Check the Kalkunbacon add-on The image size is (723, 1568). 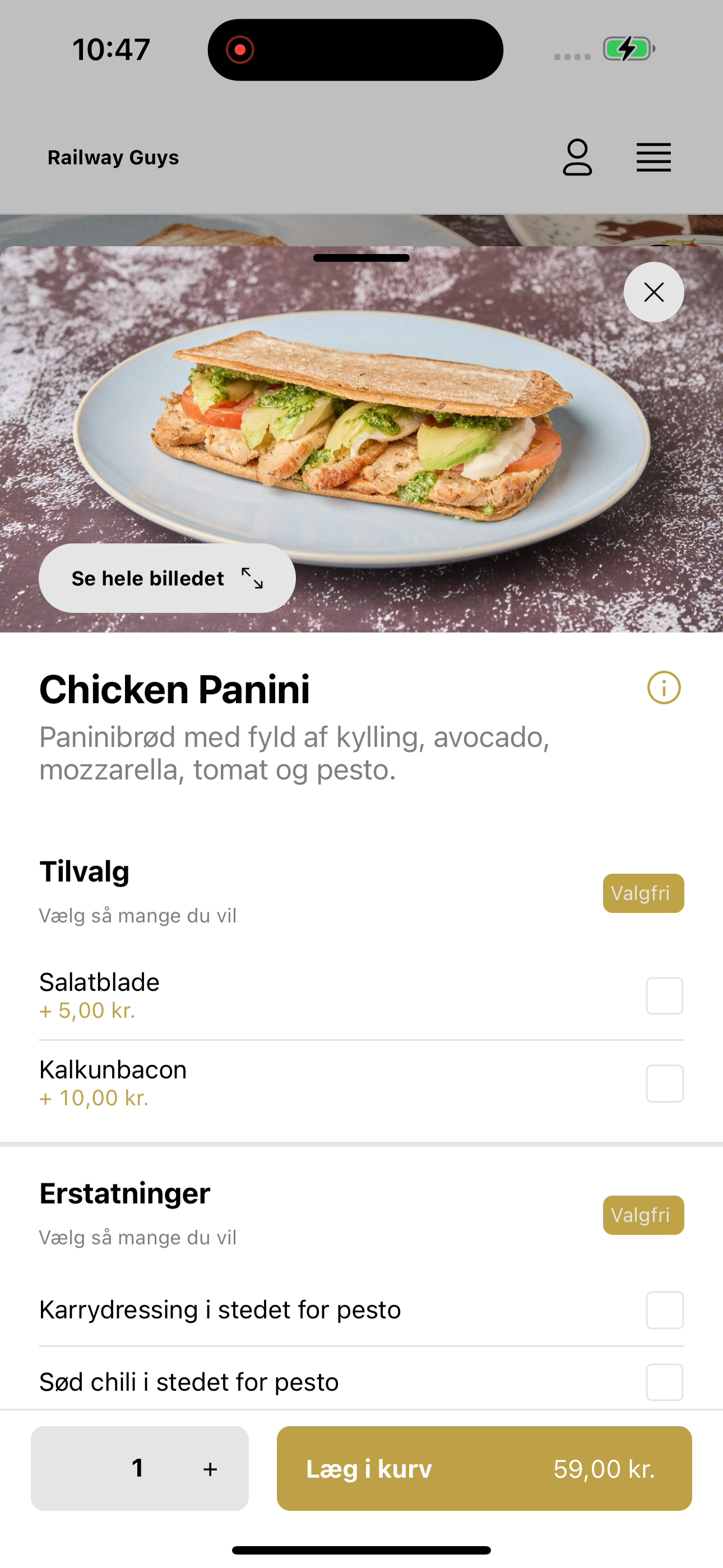[x=665, y=1083]
